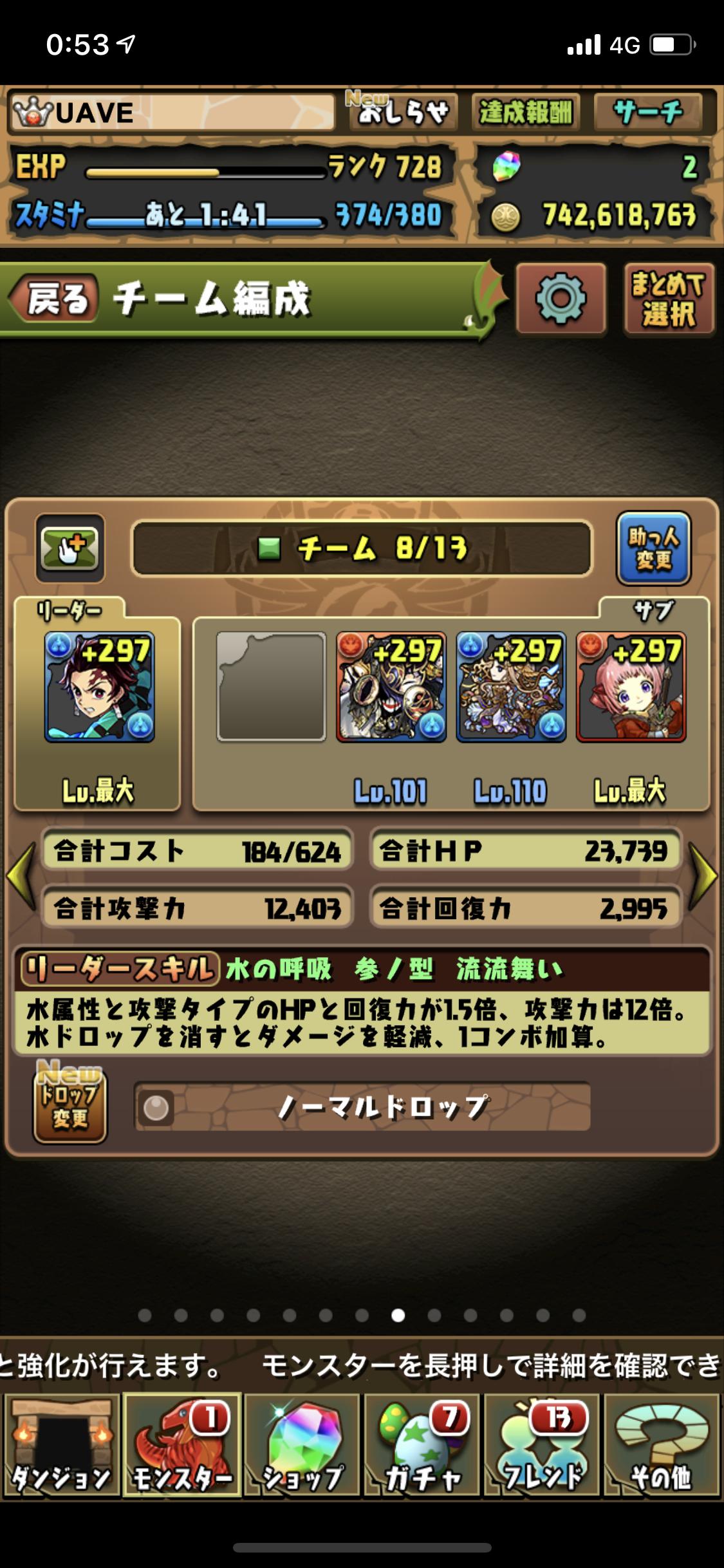The image size is (724, 1568).
Task: Select the Lv.110 sub monster
Action: click(511, 687)
